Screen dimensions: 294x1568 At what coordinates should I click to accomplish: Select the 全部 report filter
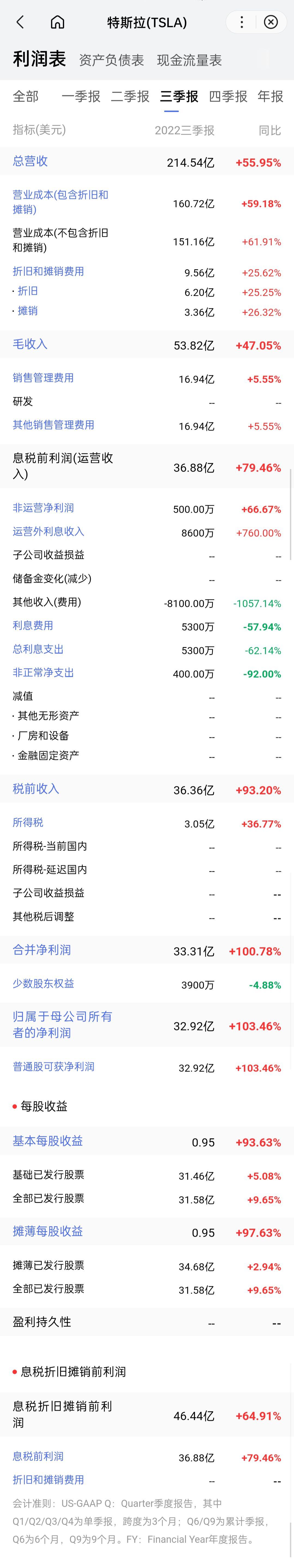26,96
